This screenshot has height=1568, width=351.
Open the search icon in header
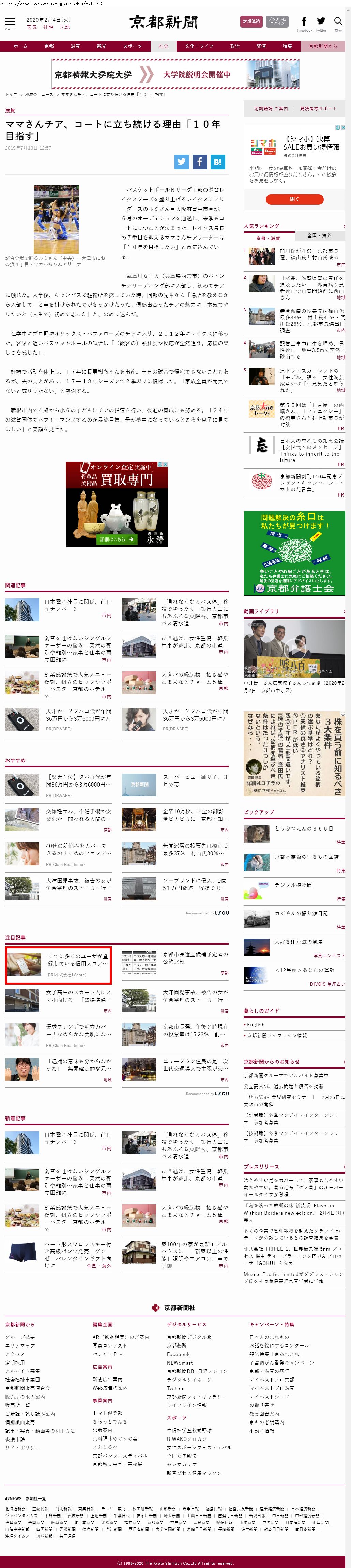(338, 22)
